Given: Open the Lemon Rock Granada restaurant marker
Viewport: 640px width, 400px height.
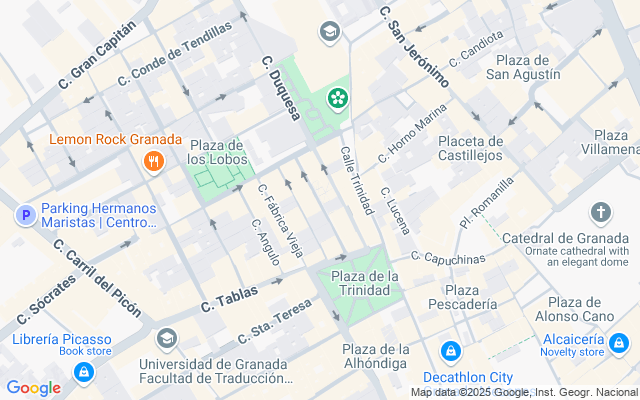Looking at the screenshot, I should tap(153, 161).
